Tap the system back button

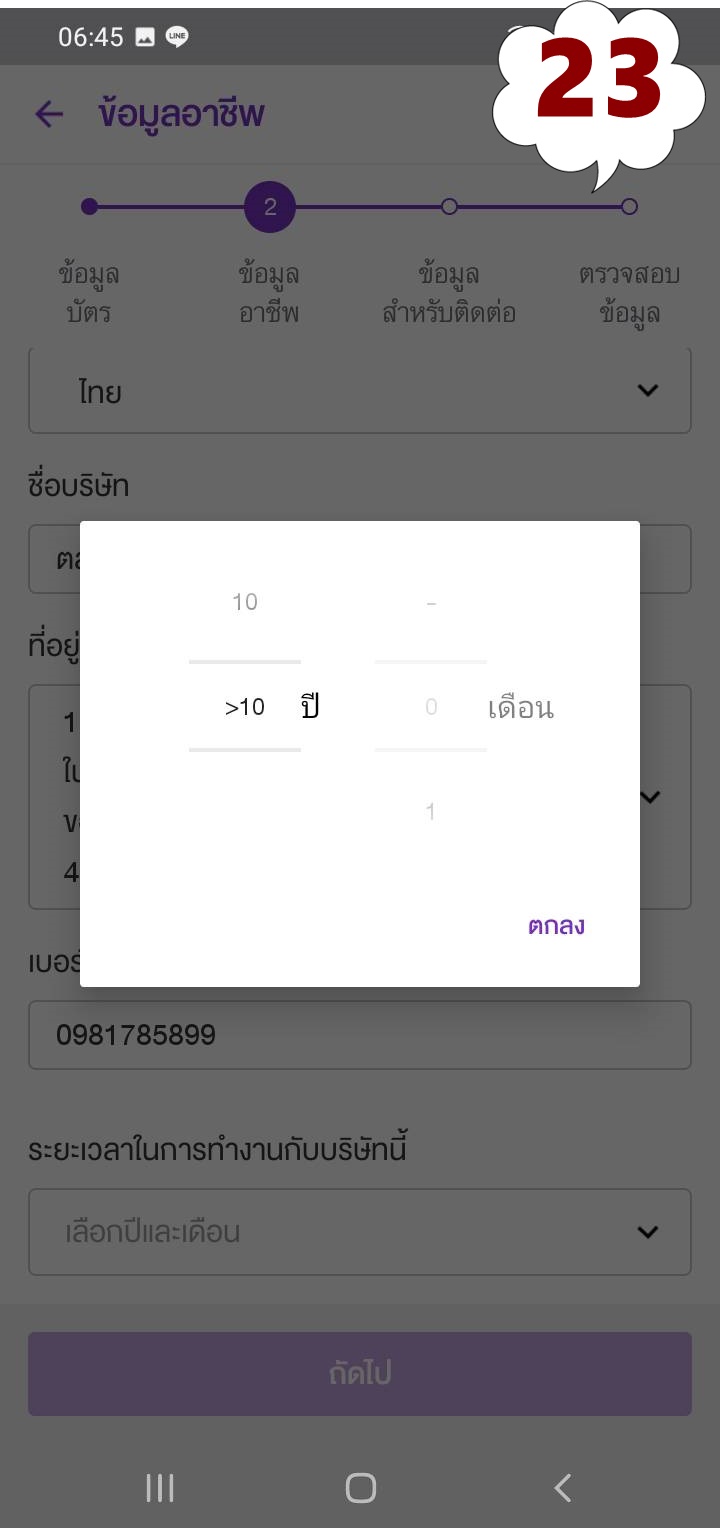tap(563, 1488)
